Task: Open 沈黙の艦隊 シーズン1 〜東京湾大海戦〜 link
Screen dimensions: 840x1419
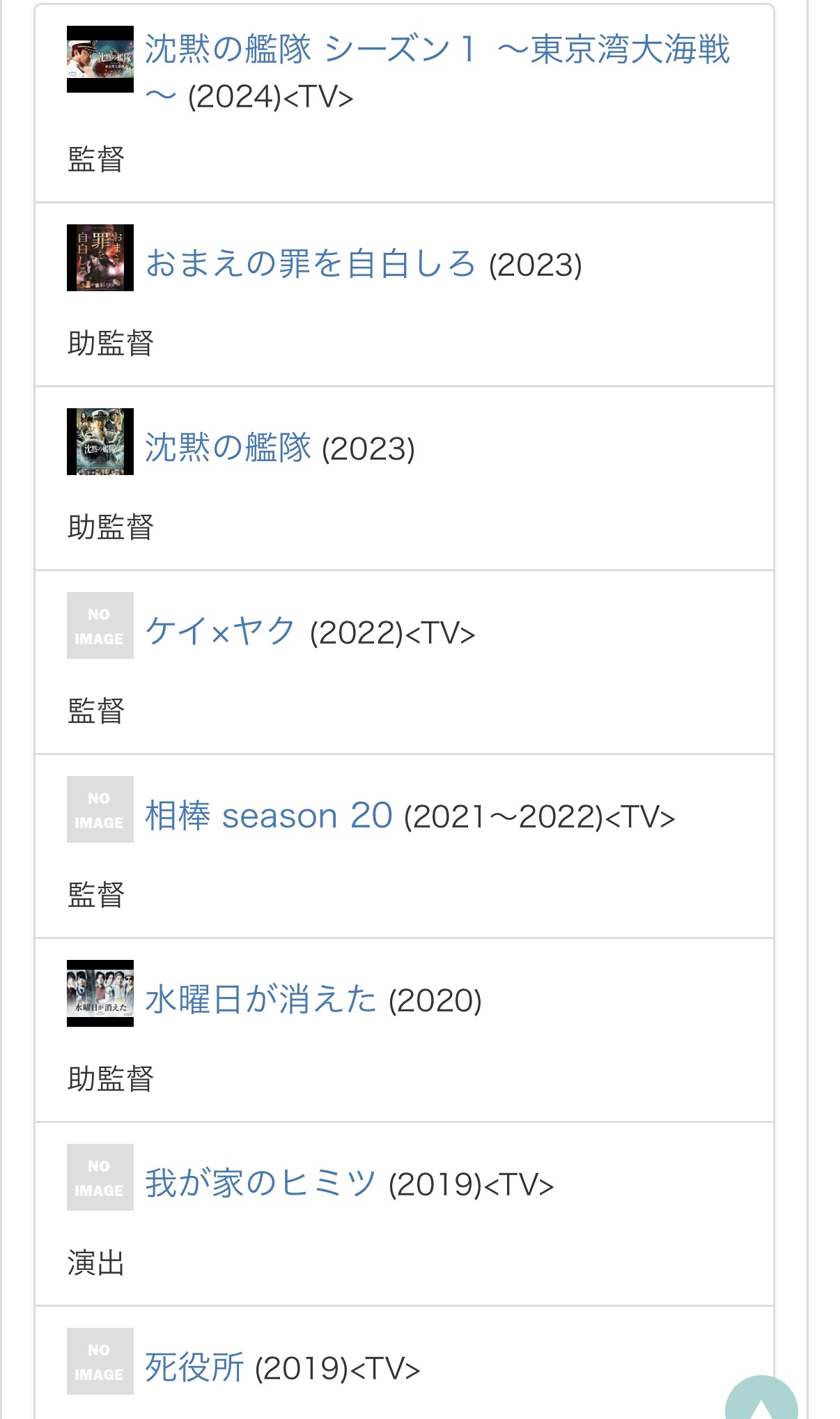Action: [437, 50]
